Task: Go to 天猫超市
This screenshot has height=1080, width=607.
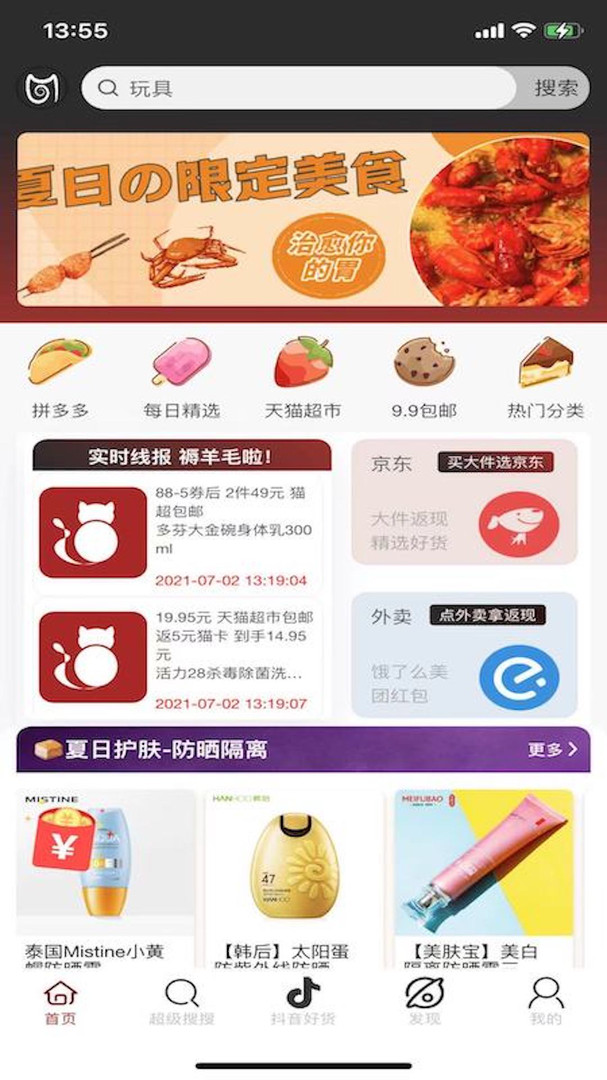Action: (x=303, y=377)
